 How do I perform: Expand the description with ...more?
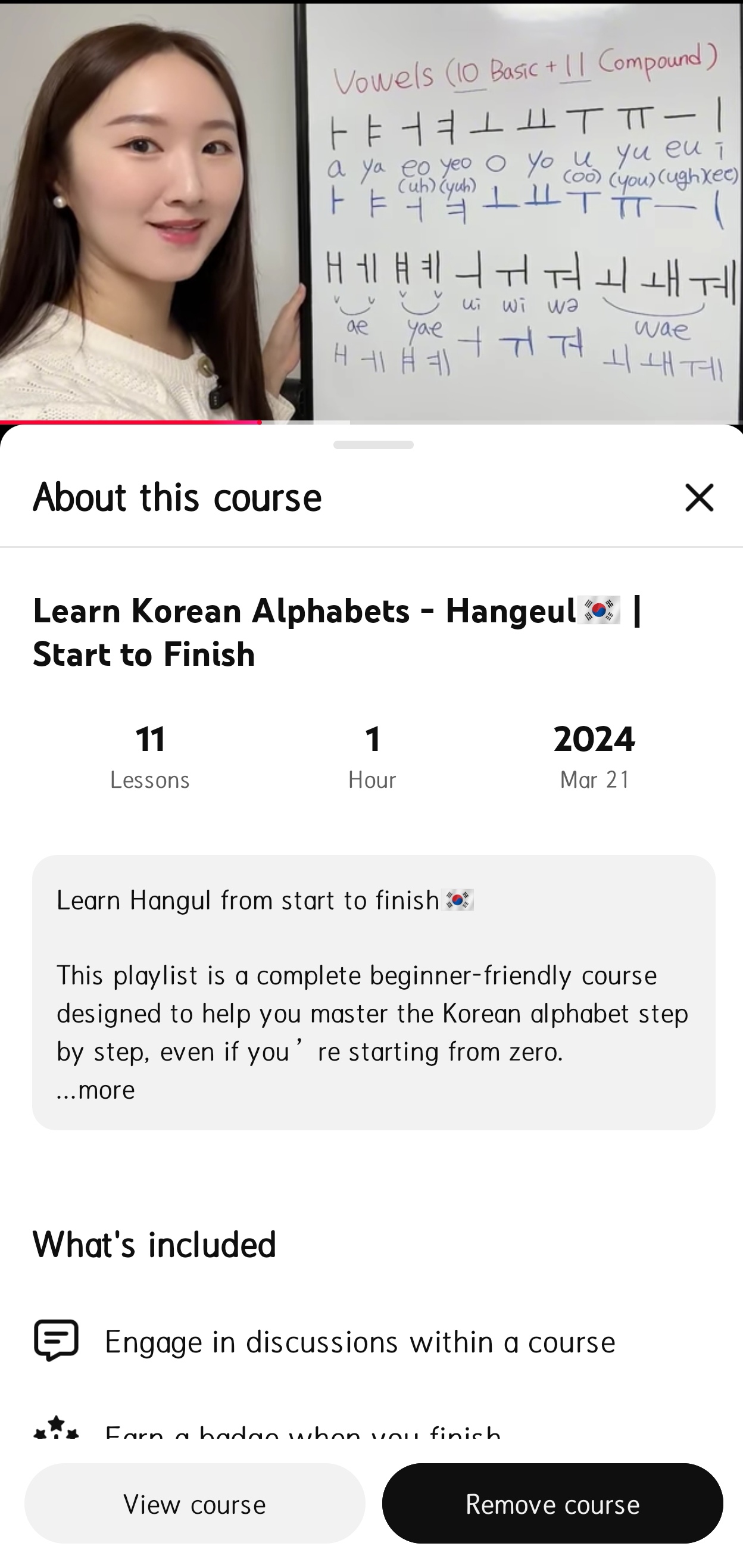click(95, 1090)
